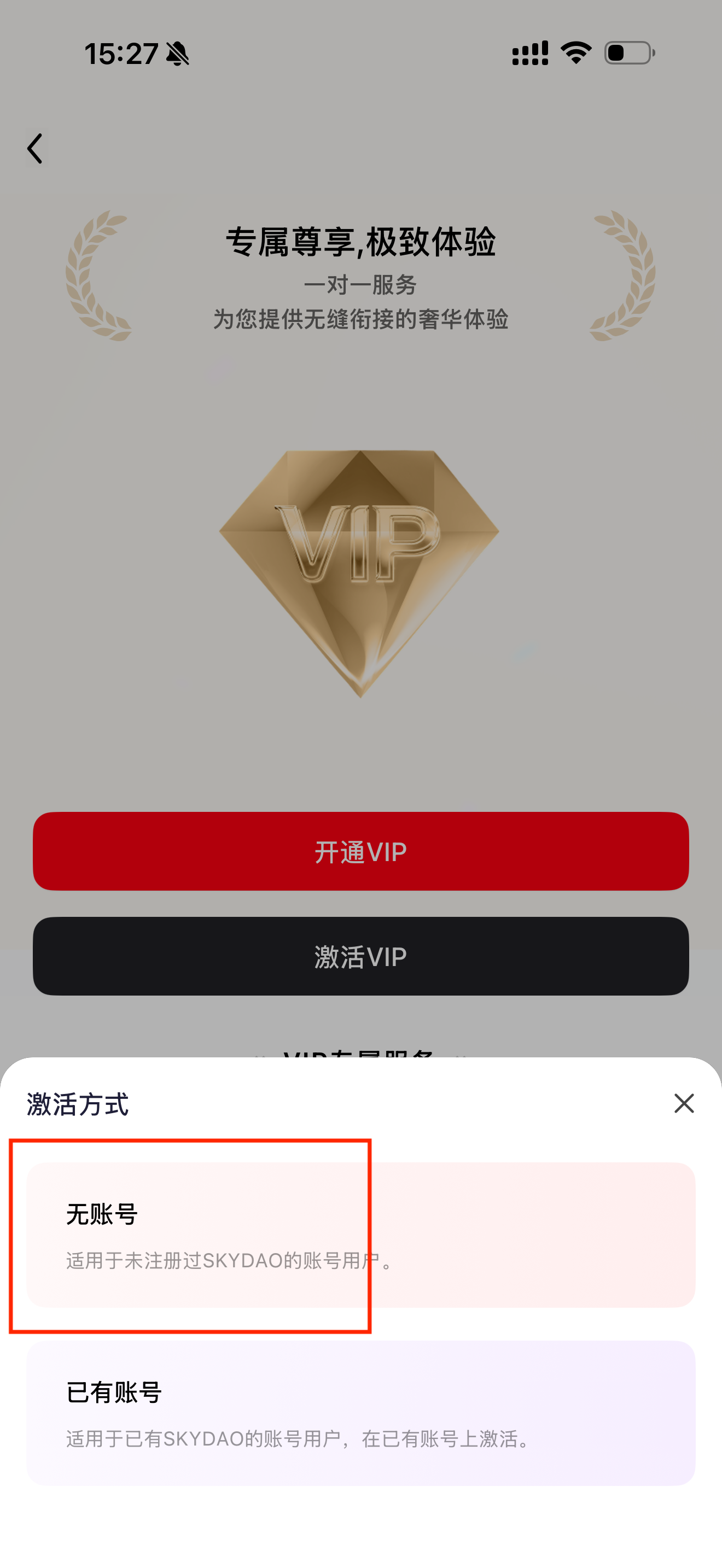Close the 激活方式 sheet
The width and height of the screenshot is (722, 1568).
(x=684, y=1103)
